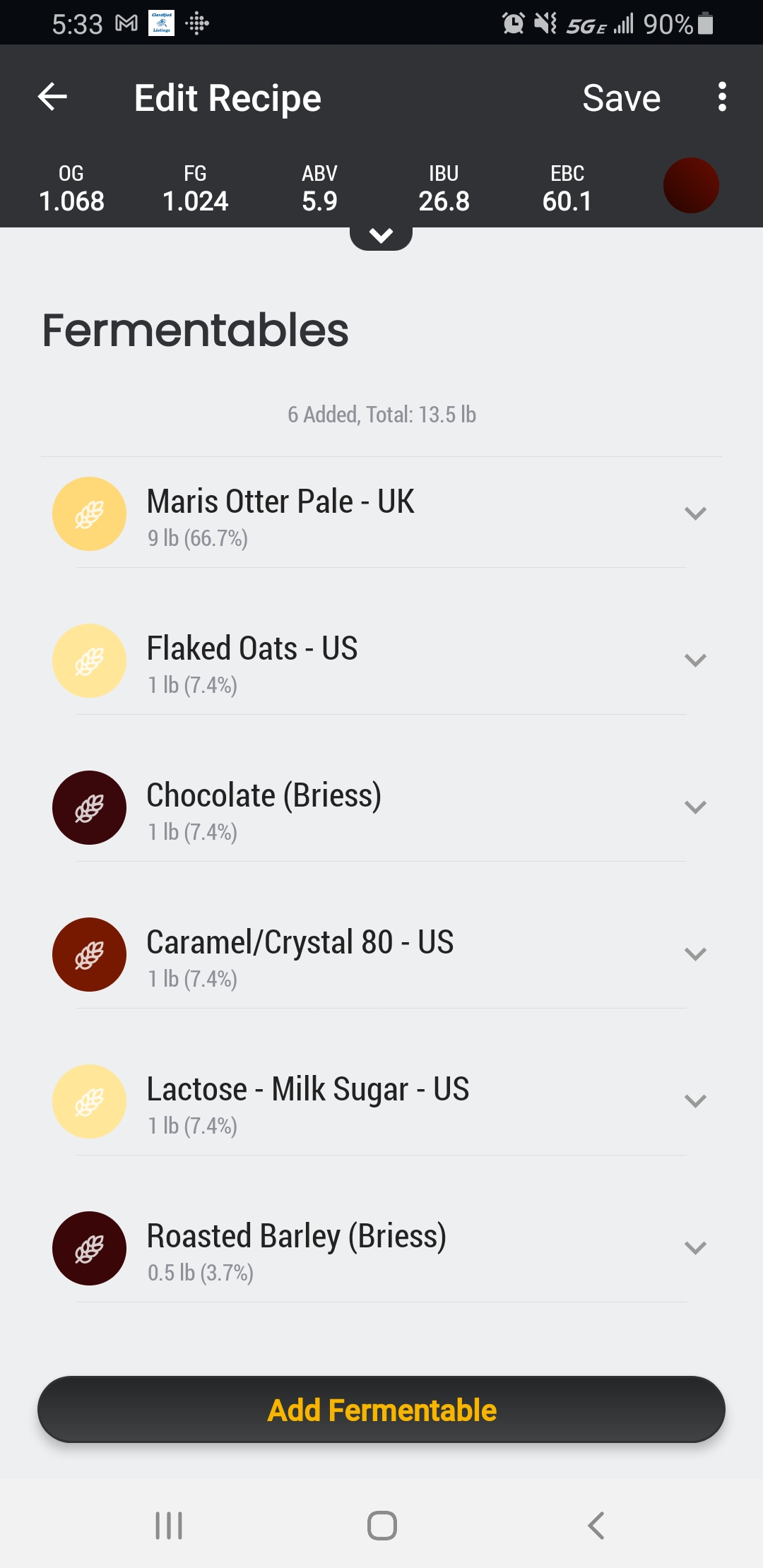Image resolution: width=763 pixels, height=1568 pixels.
Task: Open the Lactose - Milk Sugar - US row
Action: point(381,1100)
